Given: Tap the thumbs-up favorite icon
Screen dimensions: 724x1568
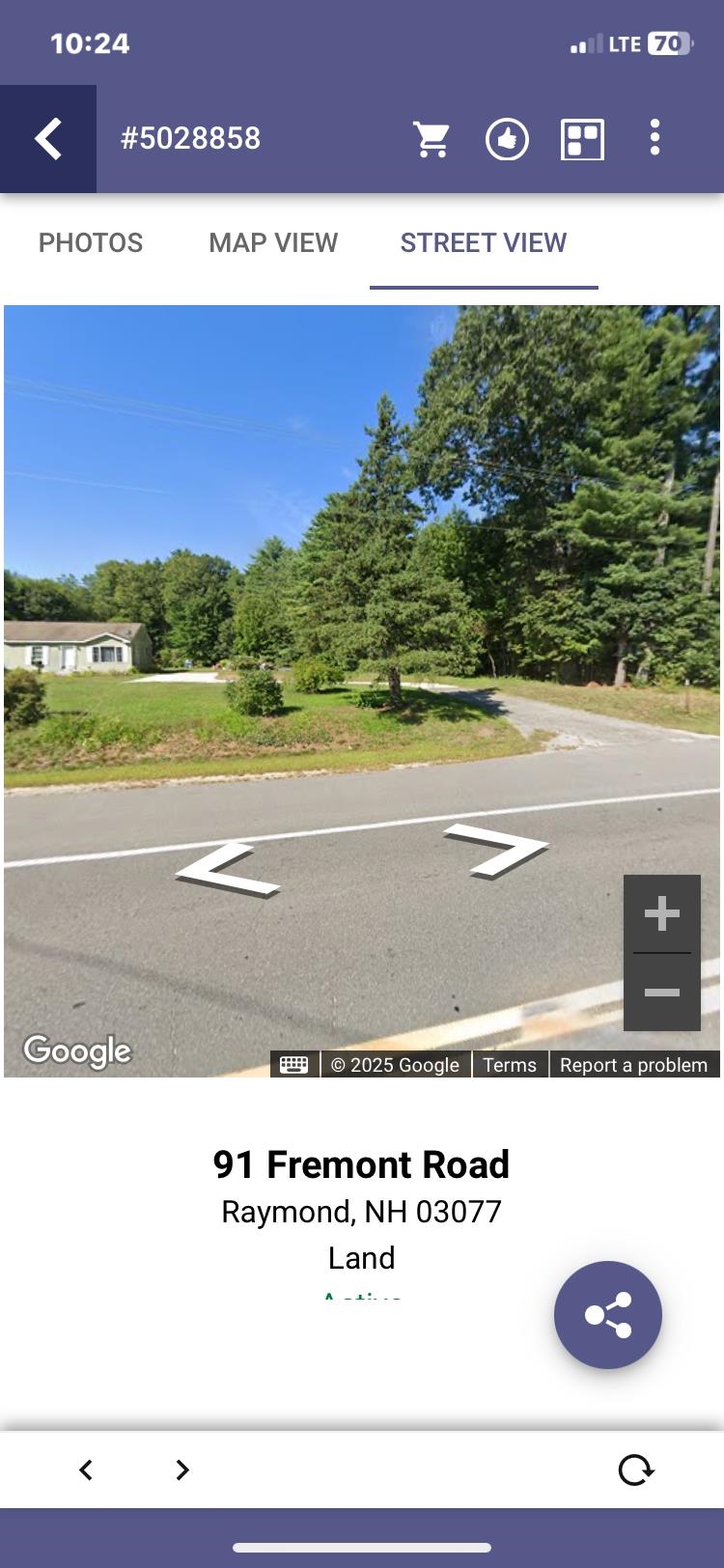Looking at the screenshot, I should (507, 139).
